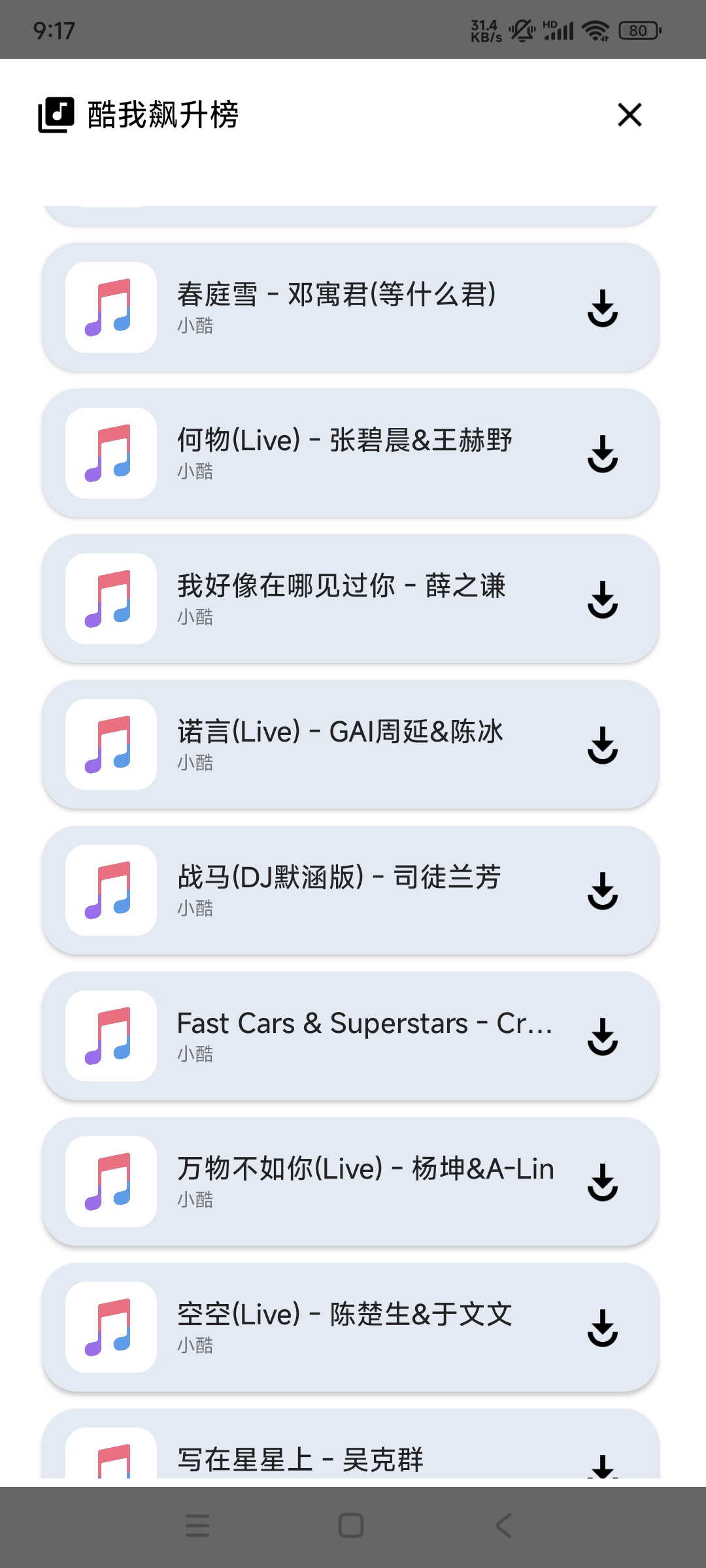The height and width of the screenshot is (1568, 706).
Task: Download Fast Cars & Superstars track
Action: tap(602, 1036)
